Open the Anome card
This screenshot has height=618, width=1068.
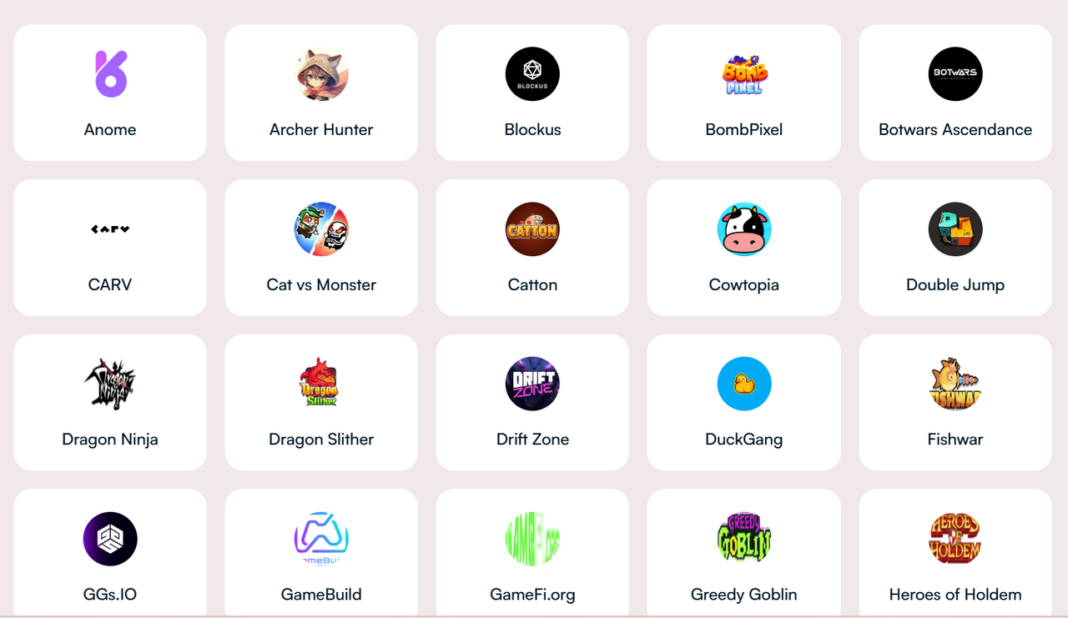pyautogui.click(x=110, y=93)
